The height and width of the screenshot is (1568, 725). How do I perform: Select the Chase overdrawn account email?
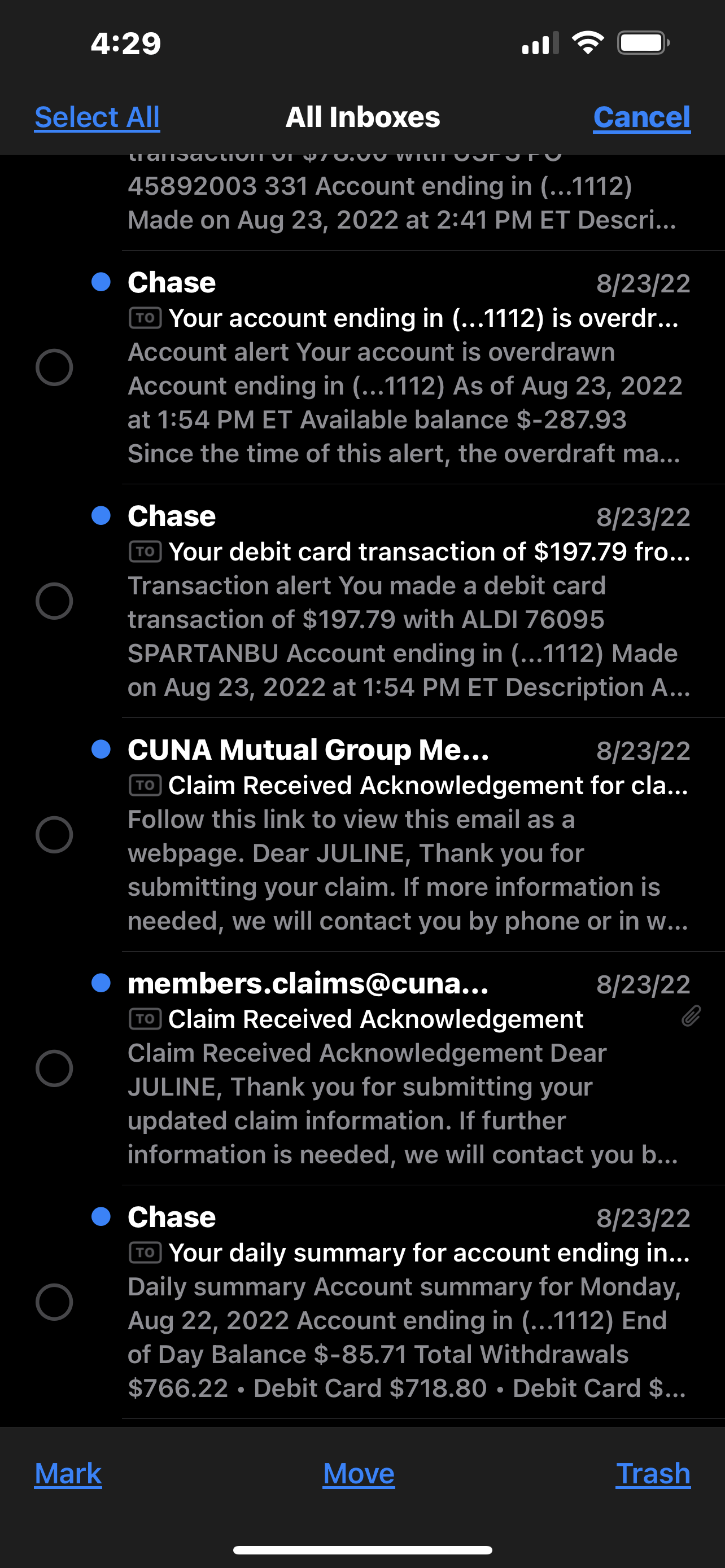pyautogui.click(x=54, y=367)
